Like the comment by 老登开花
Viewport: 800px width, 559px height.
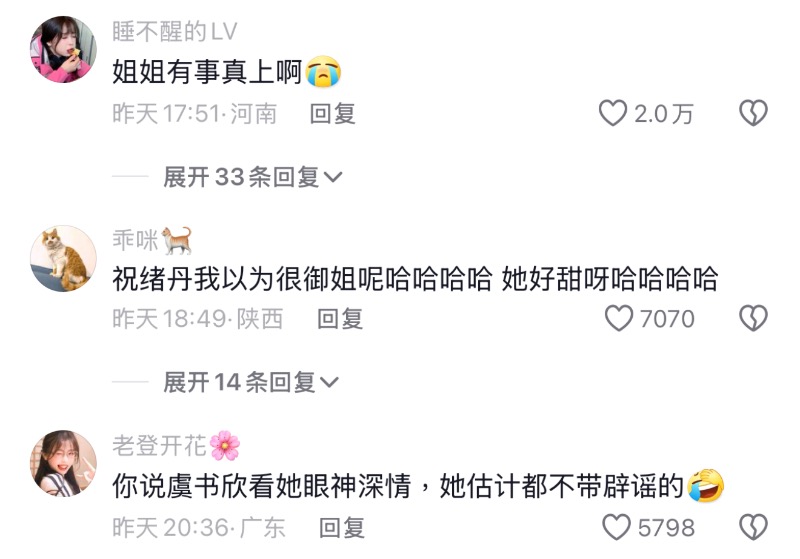(x=618, y=526)
